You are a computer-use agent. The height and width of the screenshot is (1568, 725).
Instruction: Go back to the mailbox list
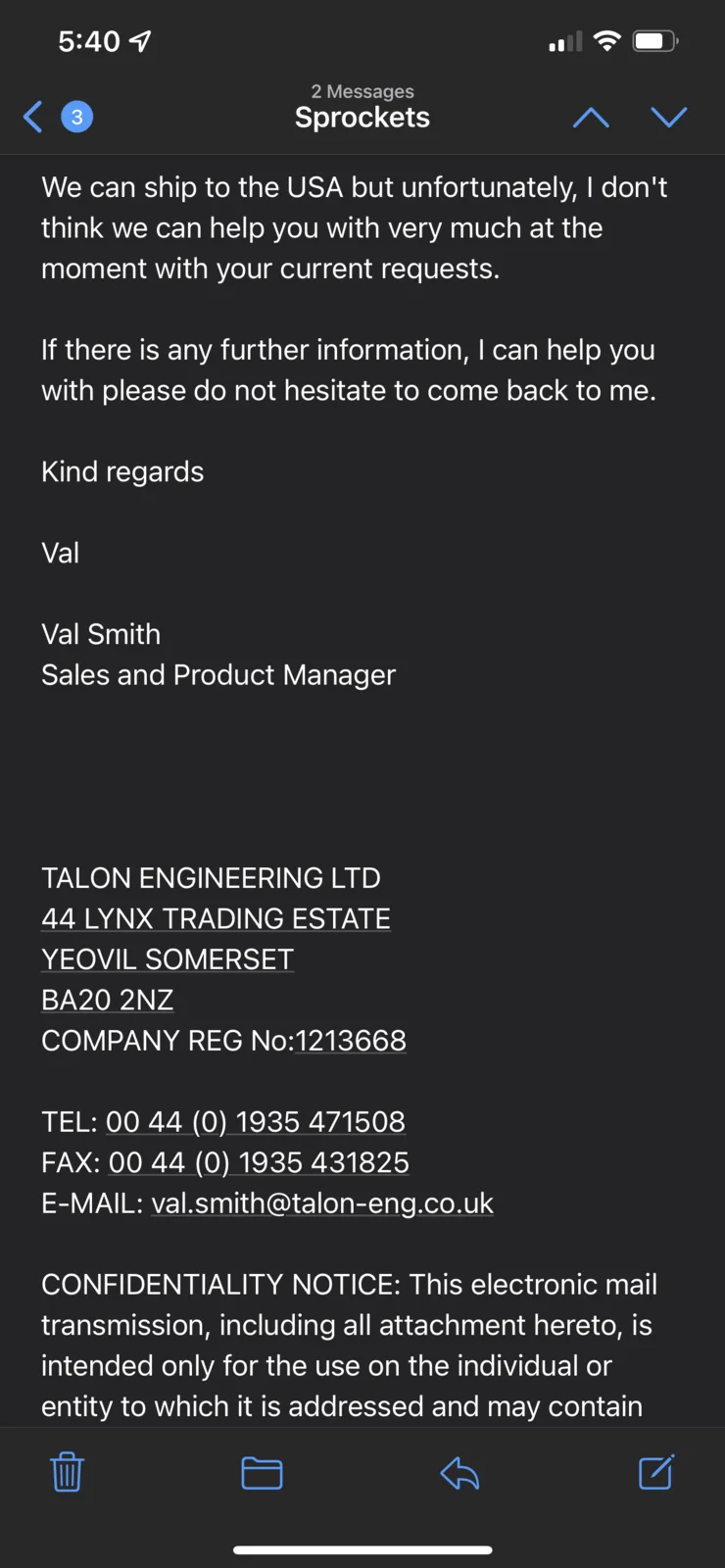(x=35, y=117)
